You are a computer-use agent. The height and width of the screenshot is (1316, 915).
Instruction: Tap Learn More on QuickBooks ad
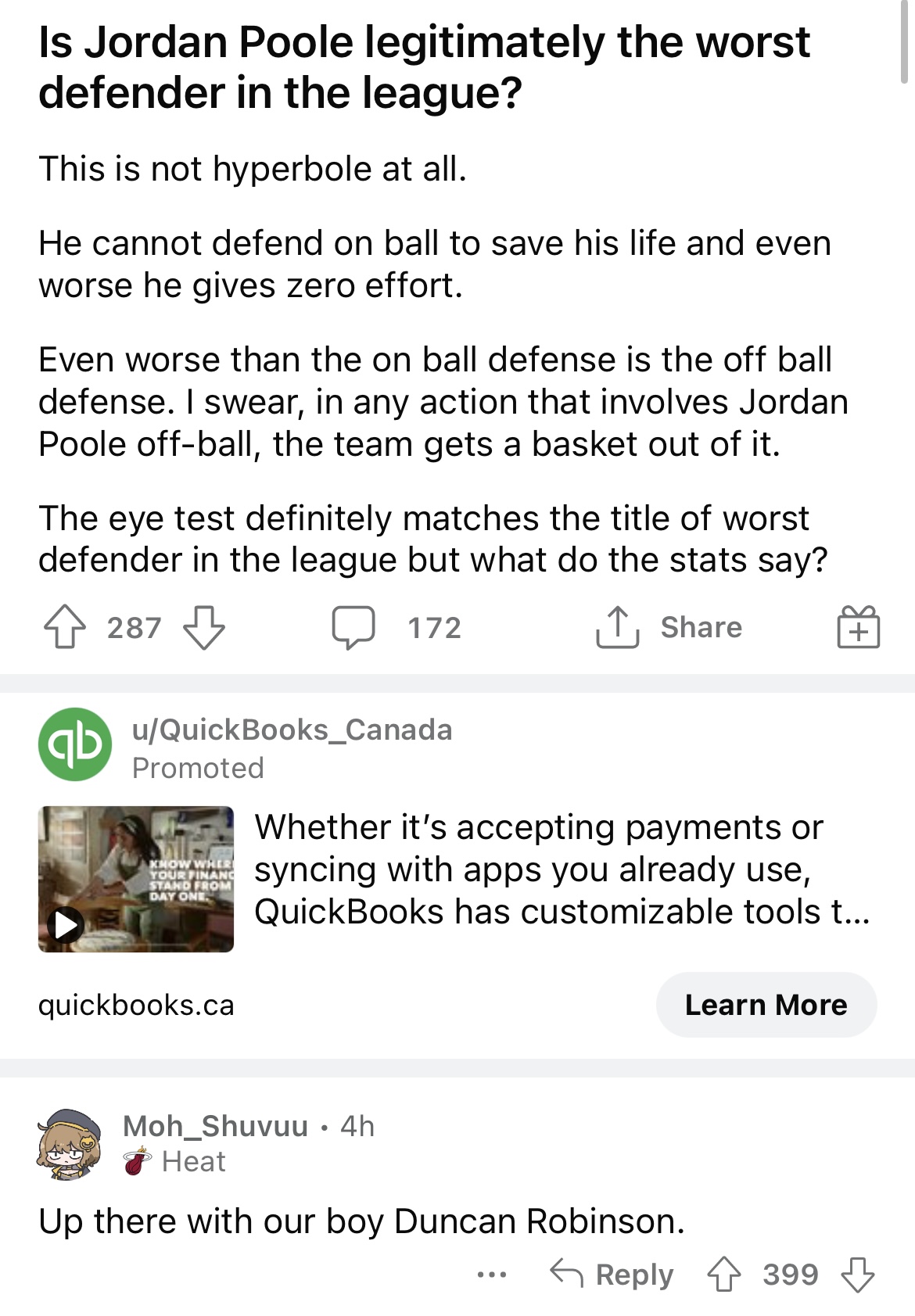click(x=766, y=1005)
